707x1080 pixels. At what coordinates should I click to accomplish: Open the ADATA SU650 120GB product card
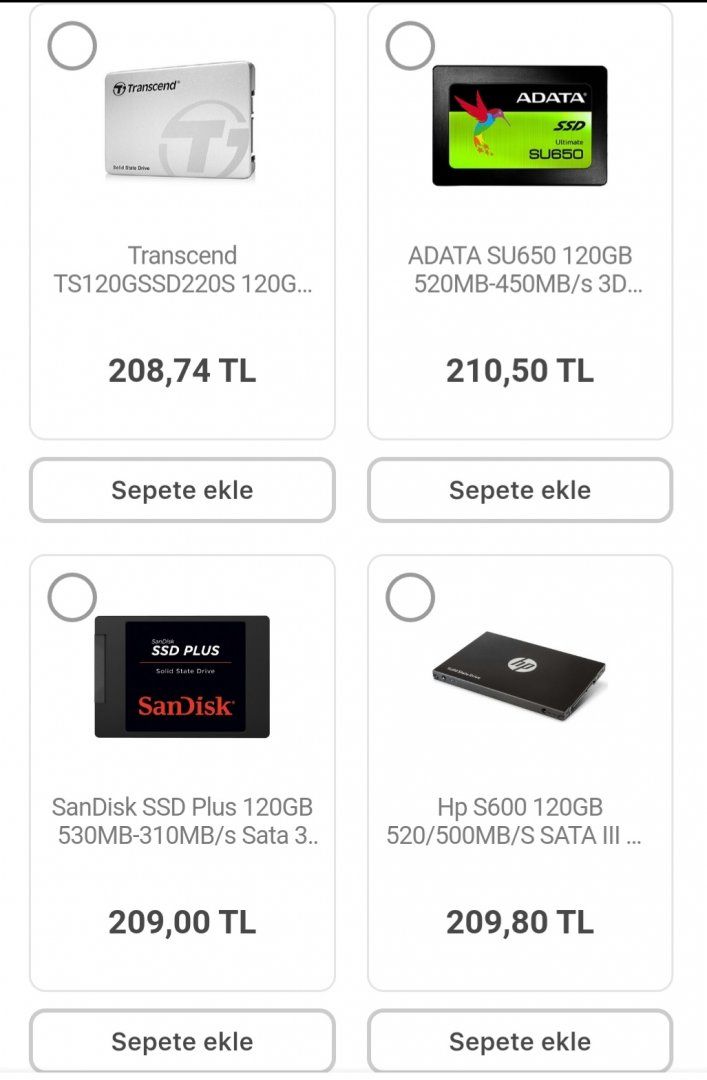[520, 270]
